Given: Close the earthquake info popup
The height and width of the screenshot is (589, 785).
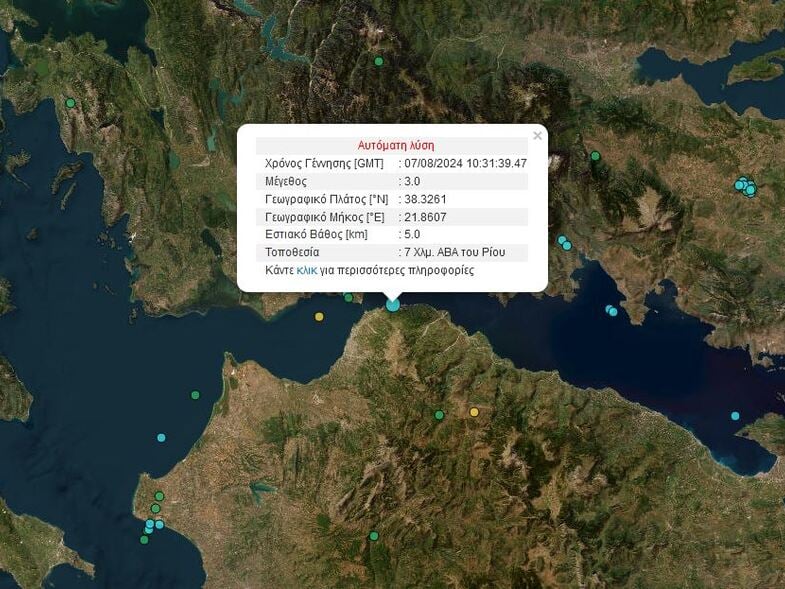Looking at the screenshot, I should tap(537, 136).
